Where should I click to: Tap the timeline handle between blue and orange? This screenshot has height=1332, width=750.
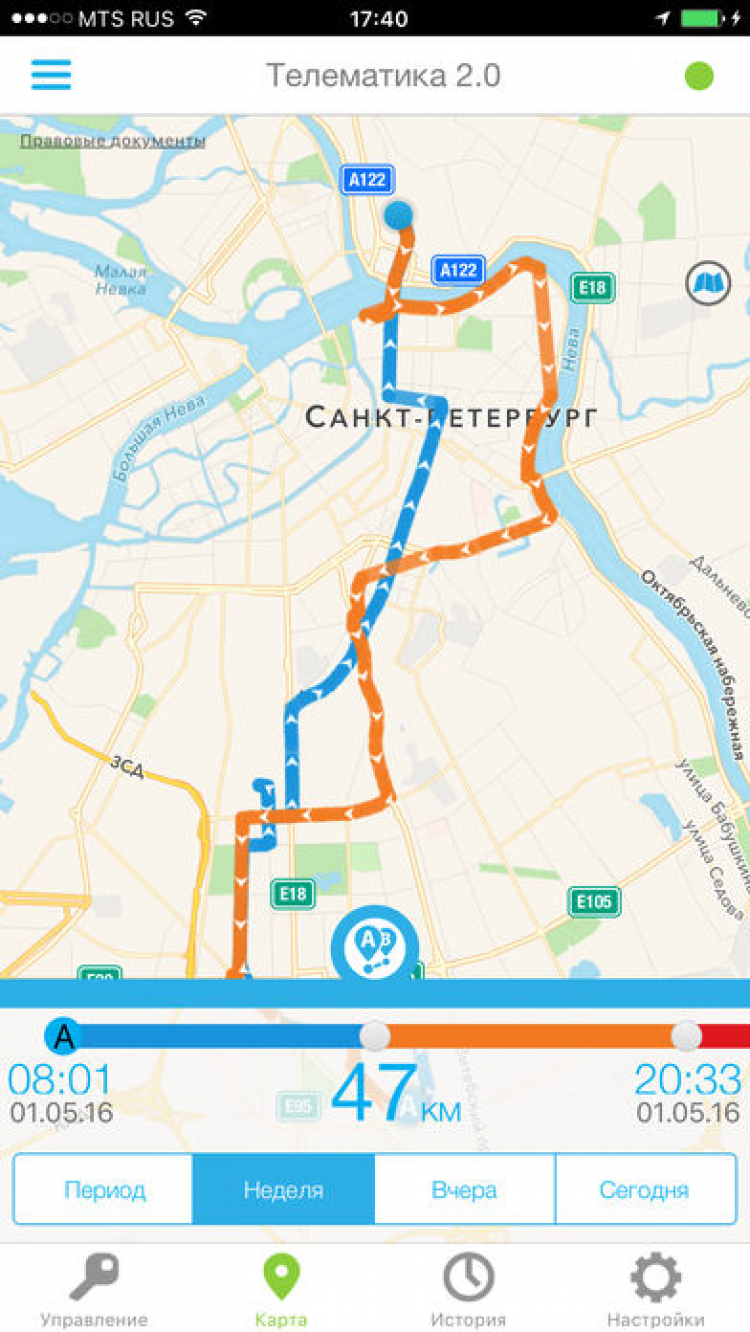point(375,1036)
